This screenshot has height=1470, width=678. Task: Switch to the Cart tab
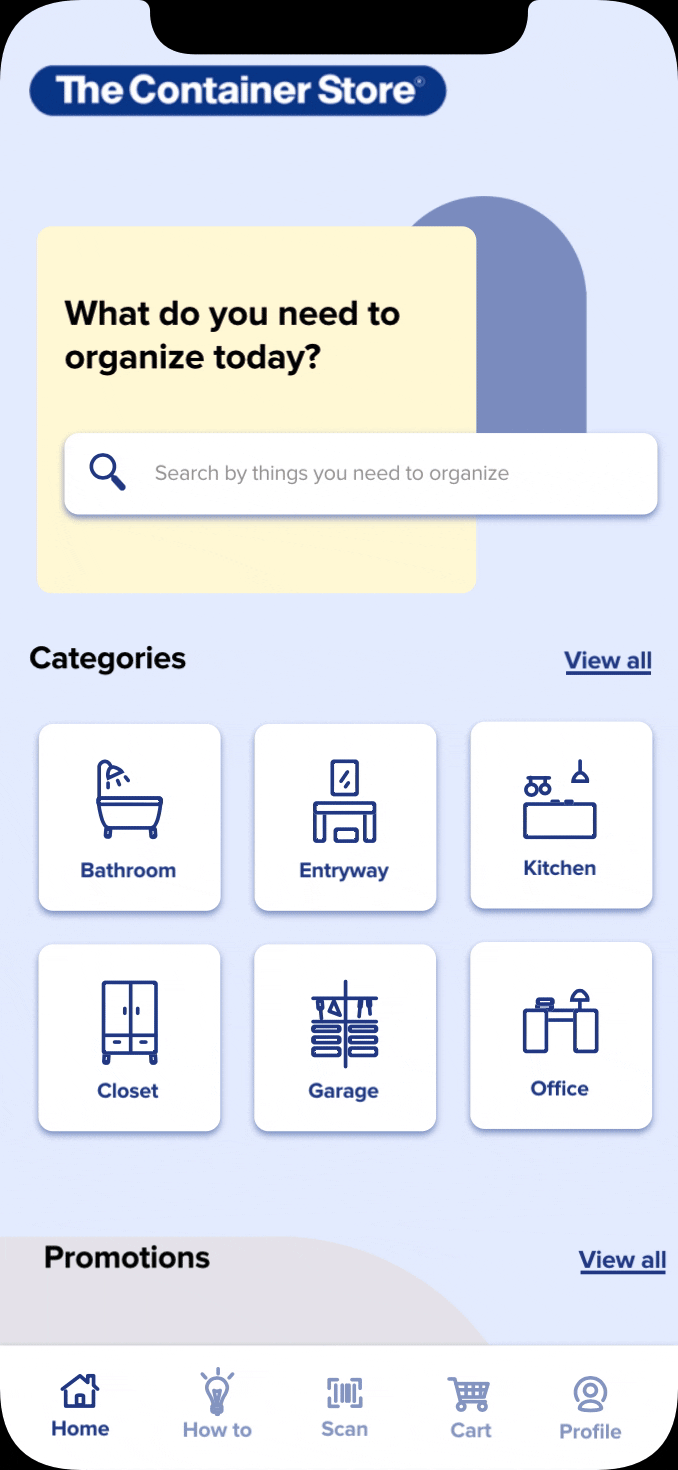tap(470, 1405)
